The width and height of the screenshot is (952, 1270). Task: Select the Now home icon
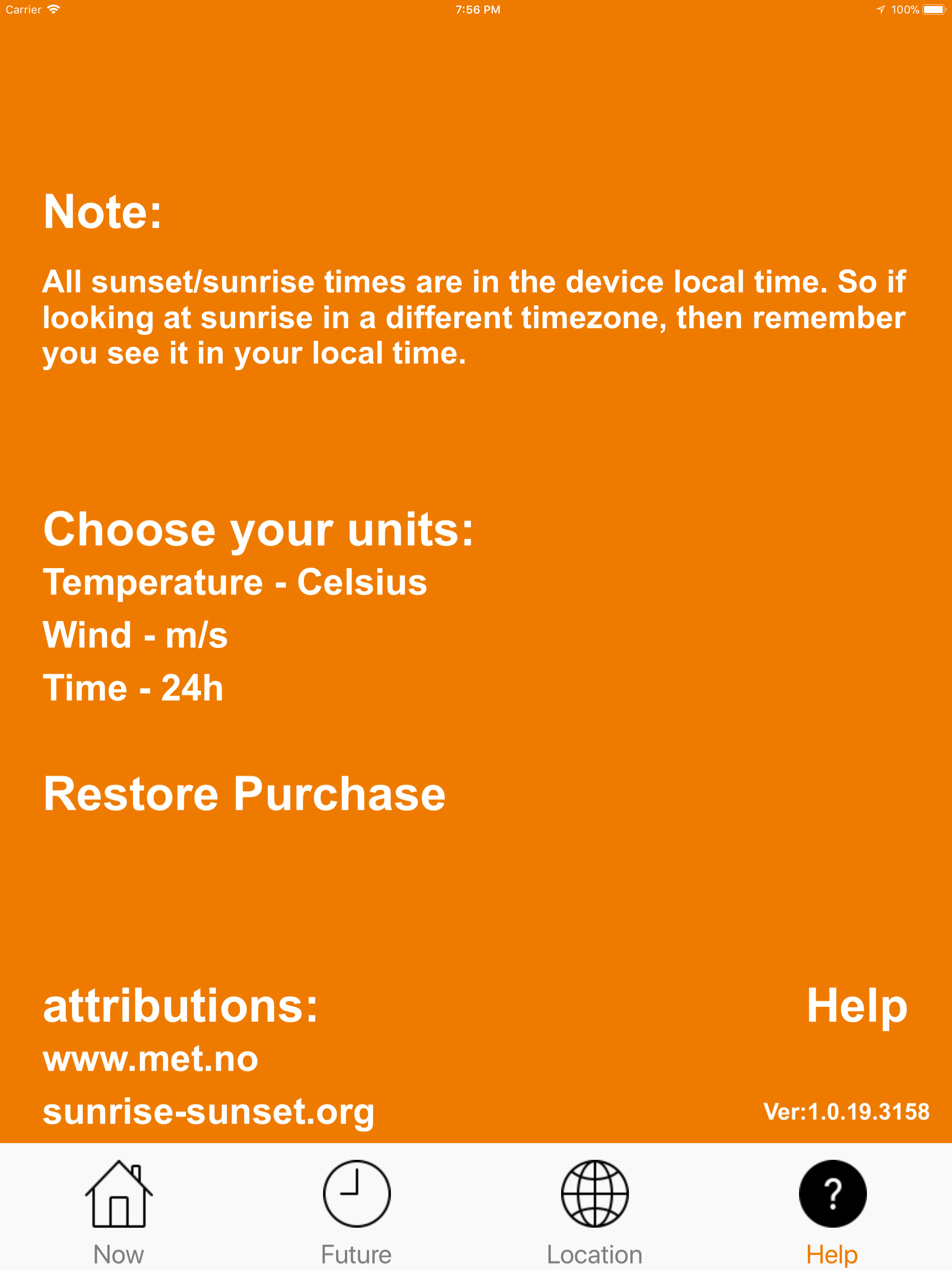119,1192
